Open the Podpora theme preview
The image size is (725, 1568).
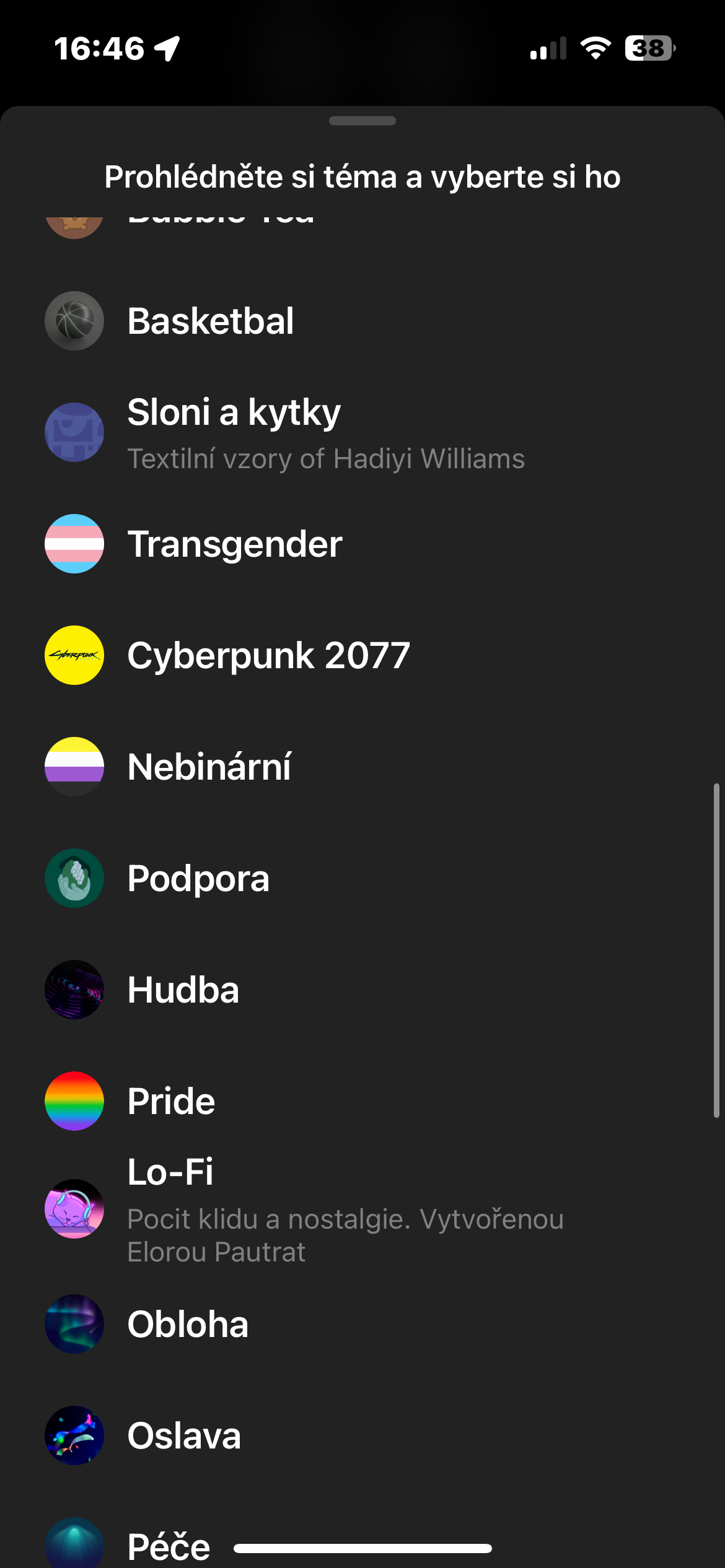198,878
